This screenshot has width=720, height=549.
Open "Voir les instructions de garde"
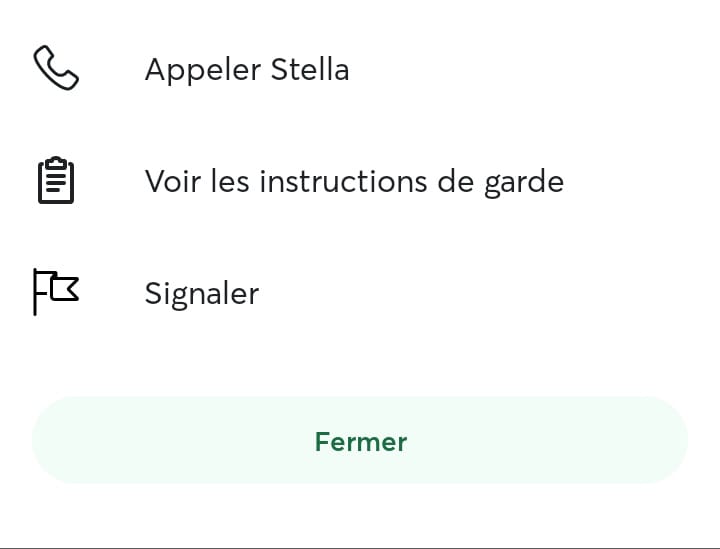coord(354,182)
